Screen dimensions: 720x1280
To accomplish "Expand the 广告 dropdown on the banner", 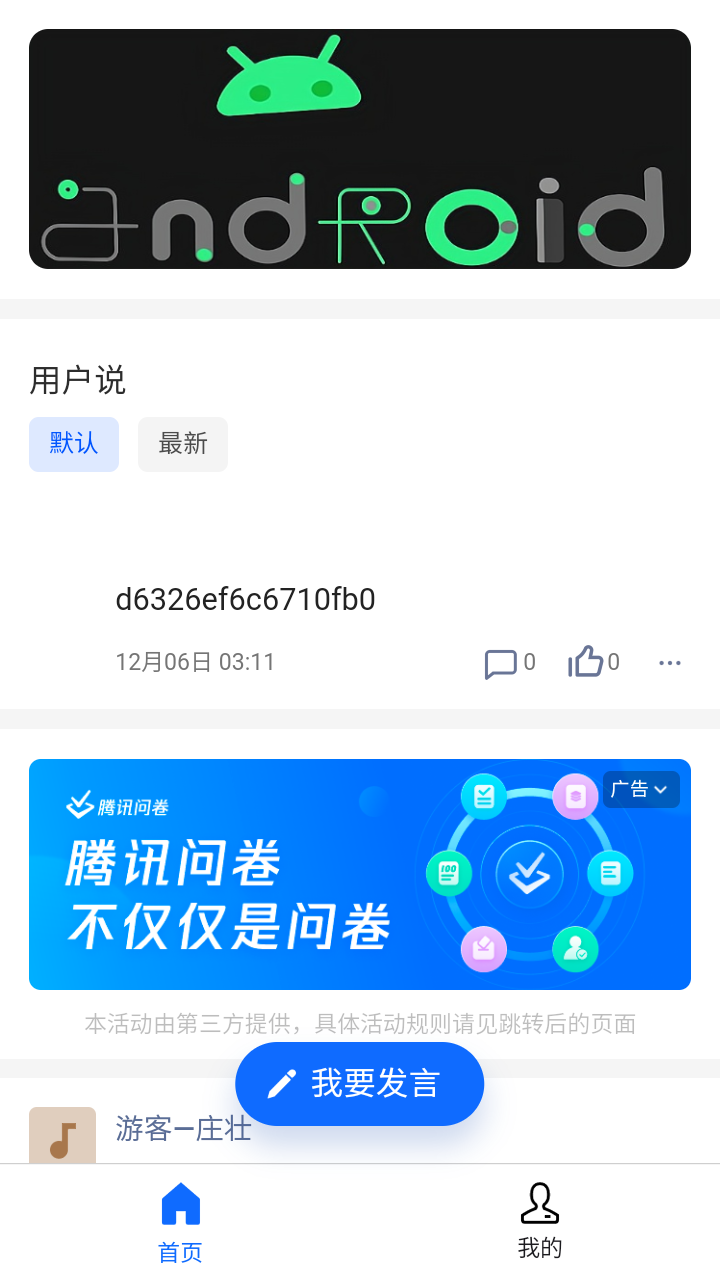I will pyautogui.click(x=641, y=790).
